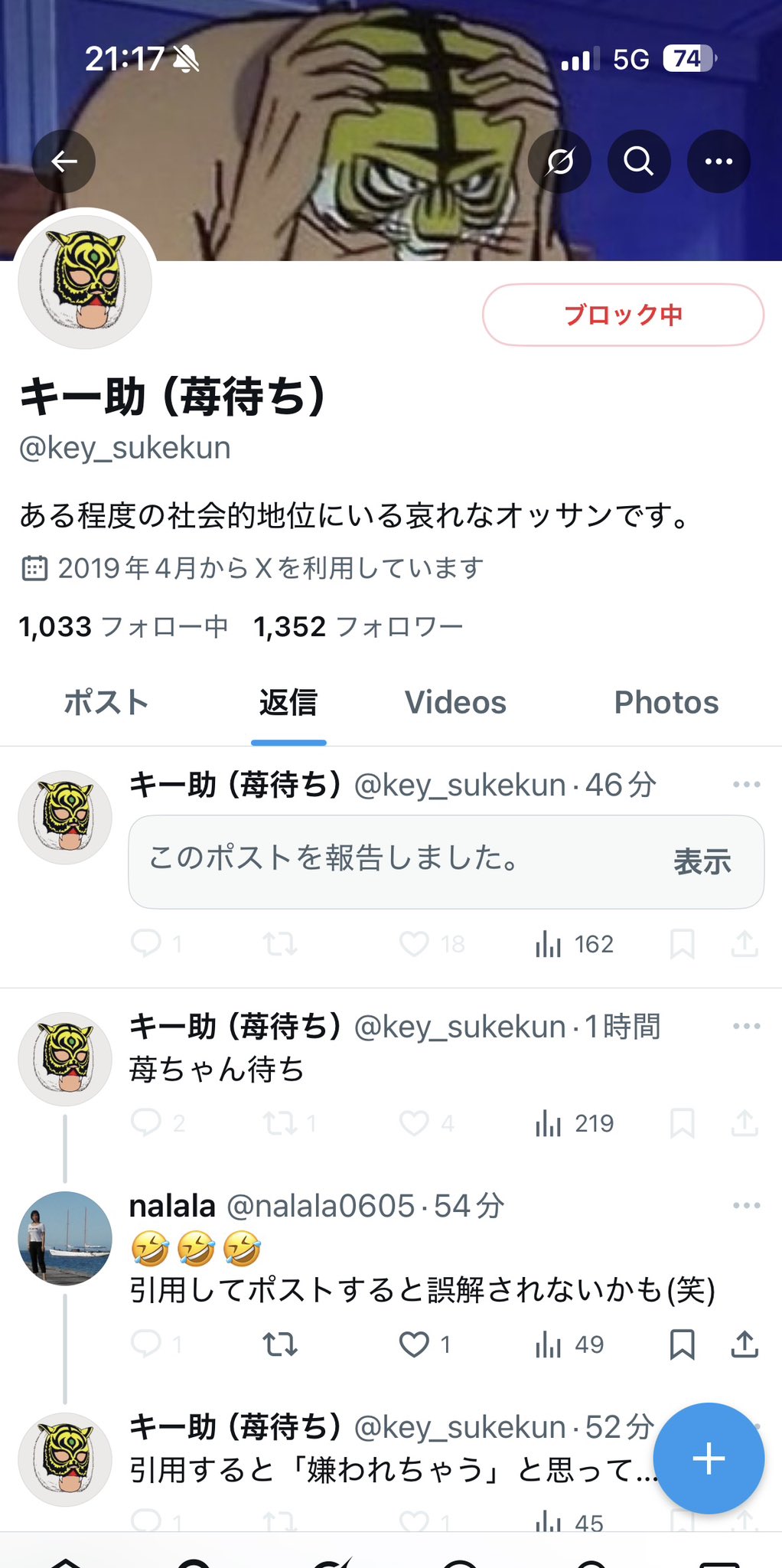Viewport: 782px width, 1568px height.
Task: Repost nalala's reply
Action: tap(280, 1344)
